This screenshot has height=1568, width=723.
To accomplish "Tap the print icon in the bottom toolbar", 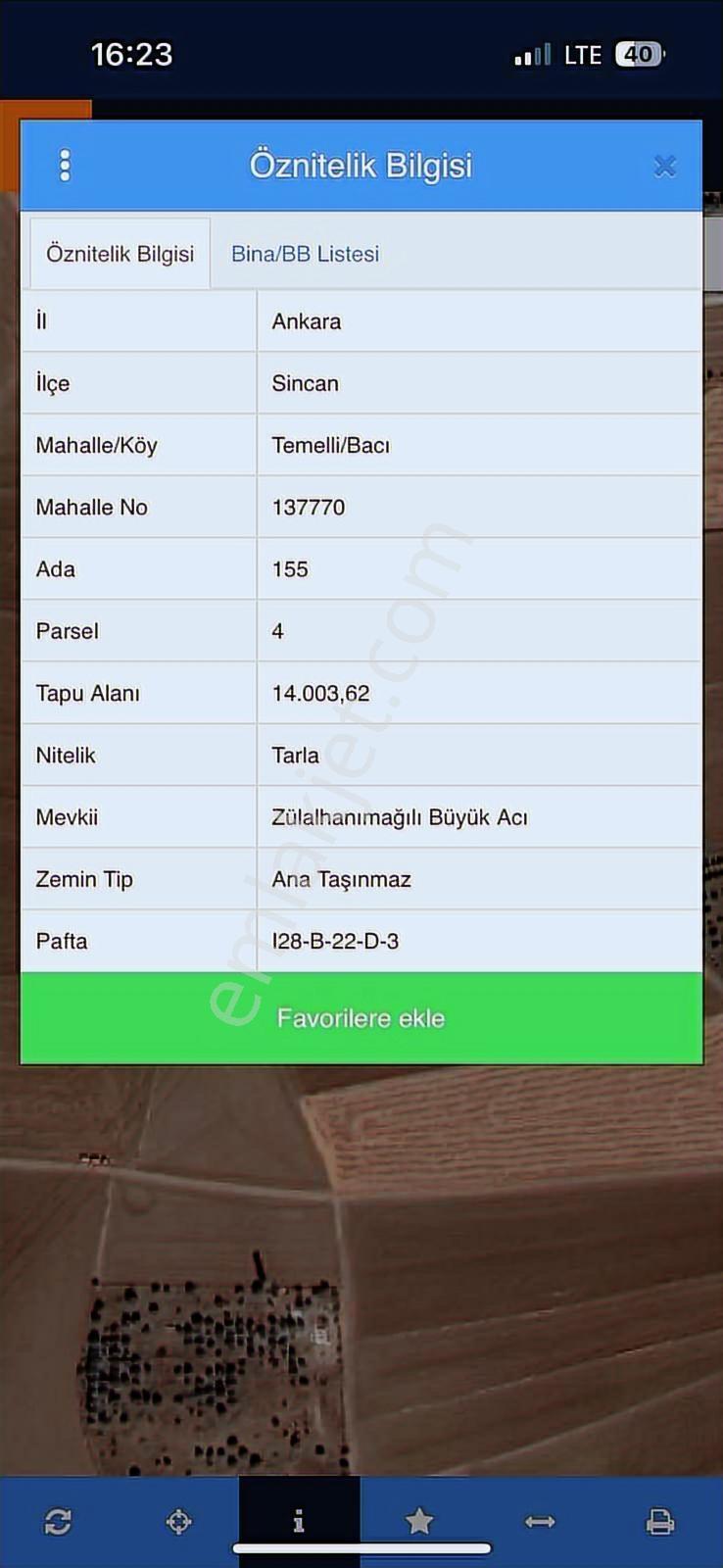I will point(660,1522).
